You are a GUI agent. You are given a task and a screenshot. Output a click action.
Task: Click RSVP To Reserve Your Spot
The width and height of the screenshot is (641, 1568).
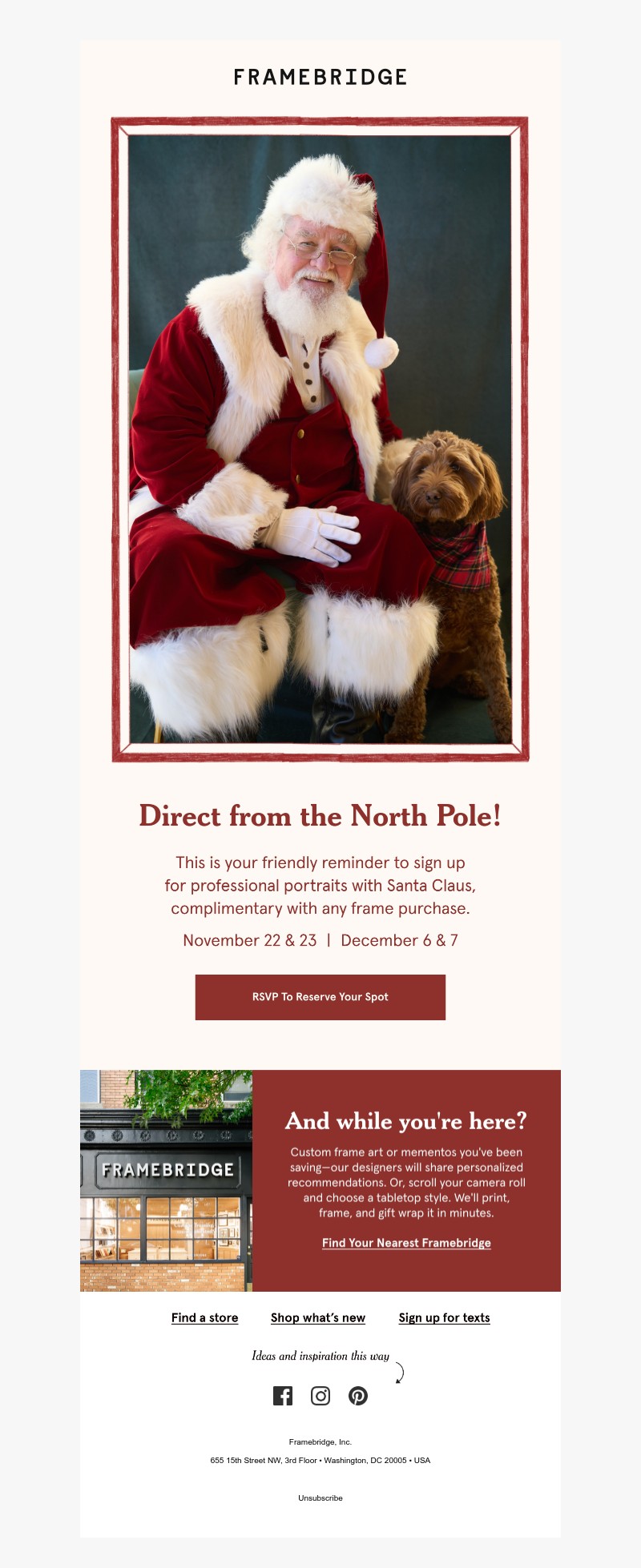click(320, 997)
